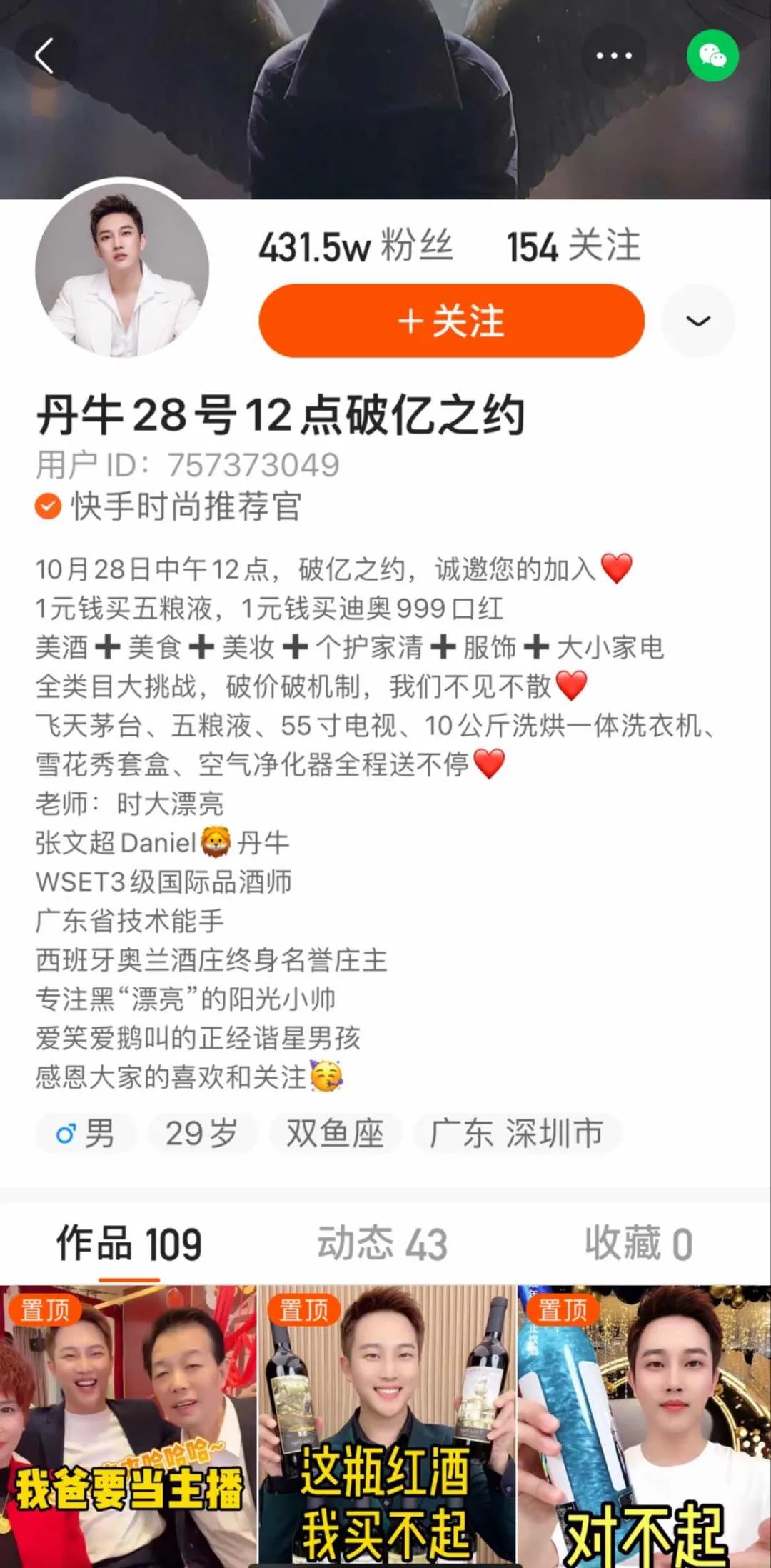Tap the male gender symbol icon

[x=66, y=1132]
